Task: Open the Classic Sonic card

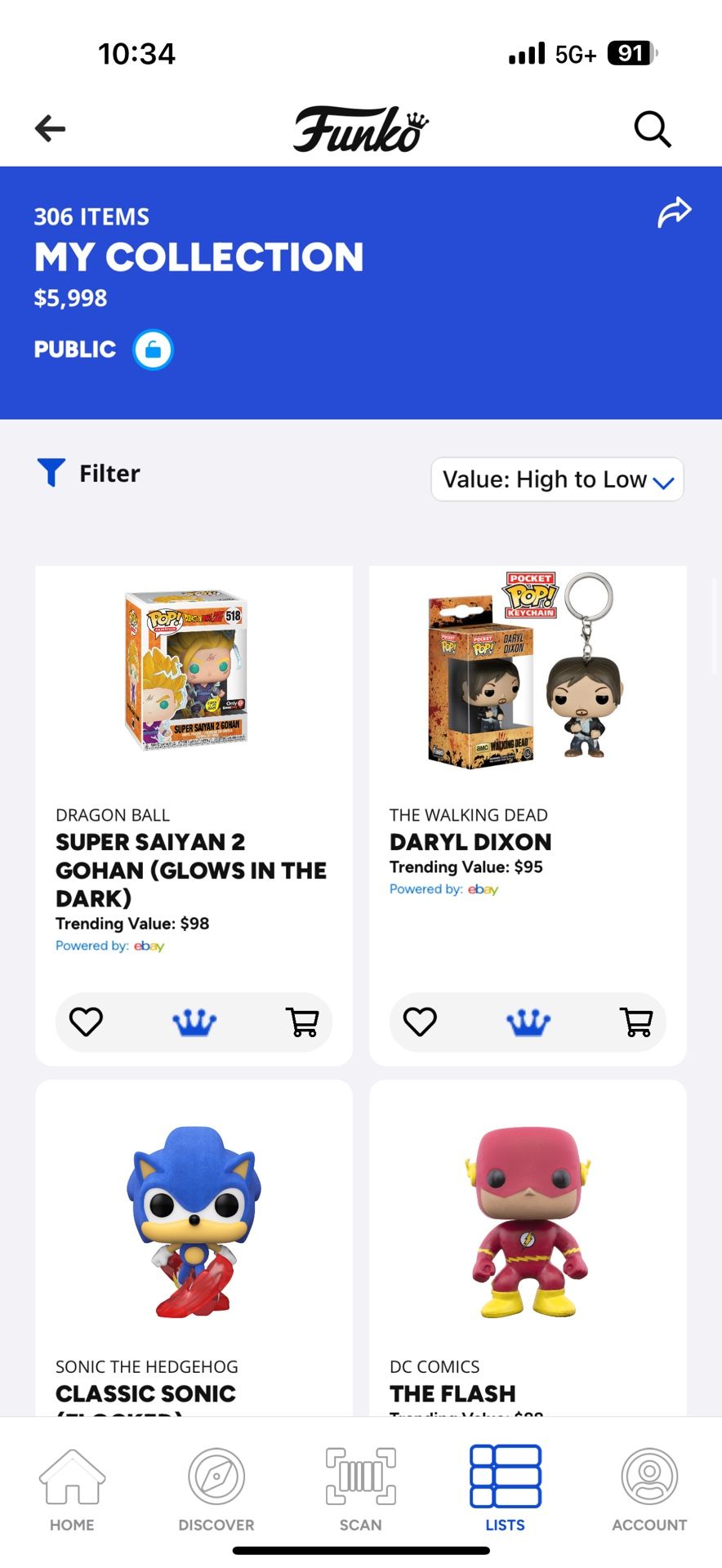Action: [194, 1249]
